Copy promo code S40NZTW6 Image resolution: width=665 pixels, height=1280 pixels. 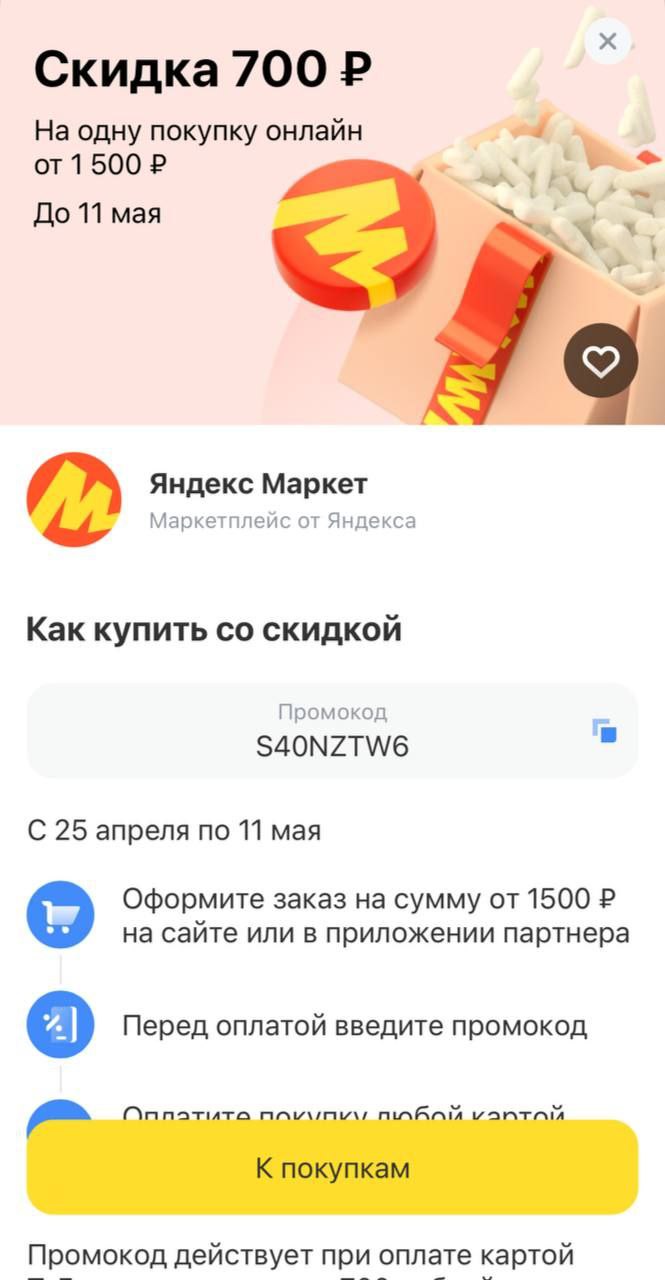[x=604, y=731]
